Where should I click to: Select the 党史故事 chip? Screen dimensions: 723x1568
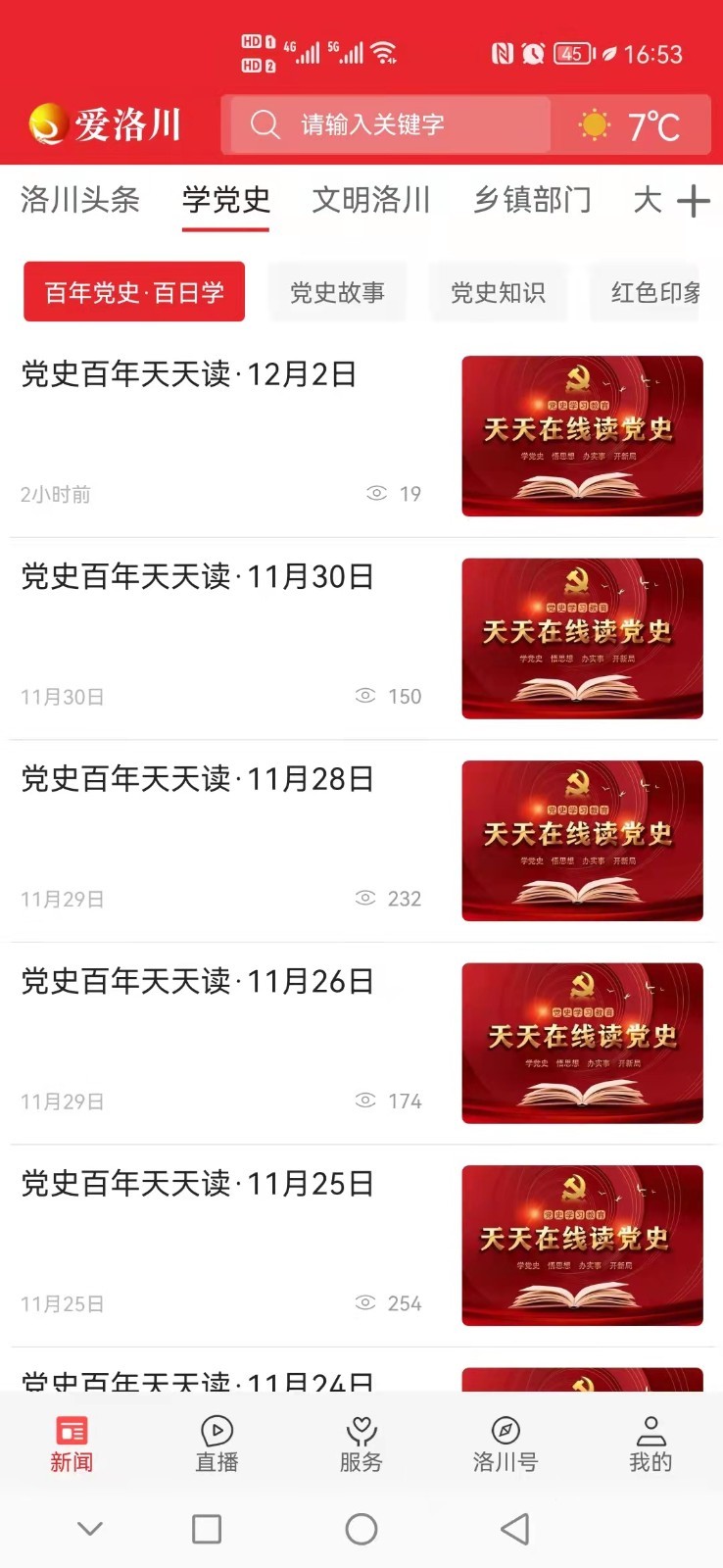click(337, 292)
